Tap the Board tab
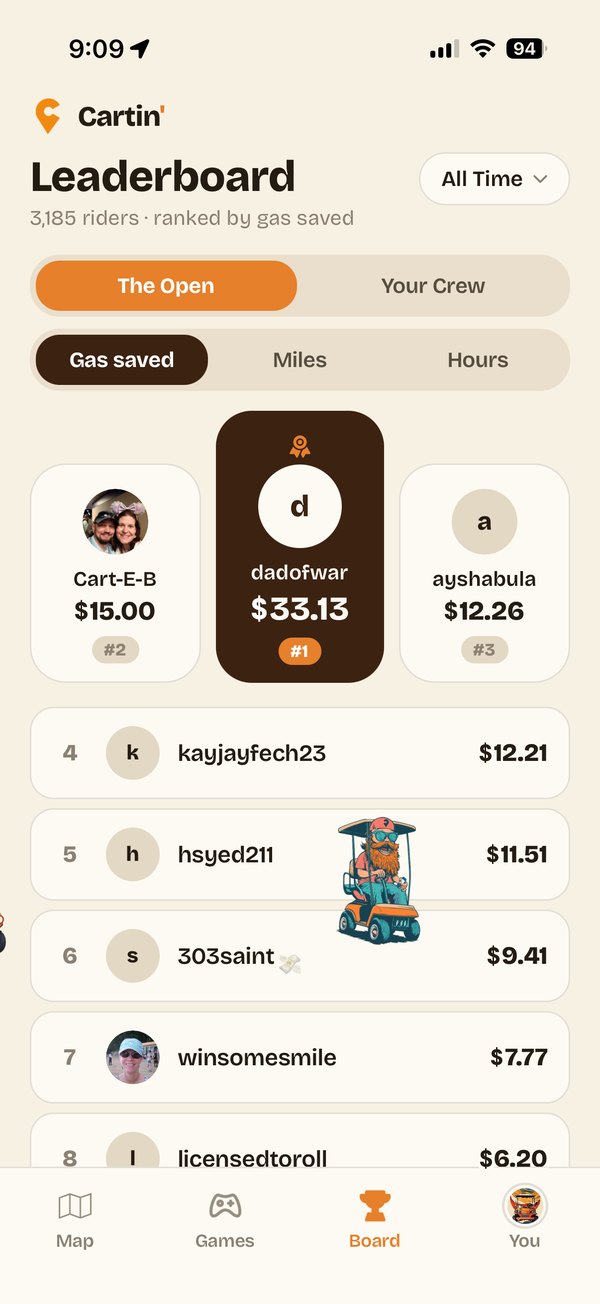Screen dimensions: 600x1304 (x=375, y=1220)
